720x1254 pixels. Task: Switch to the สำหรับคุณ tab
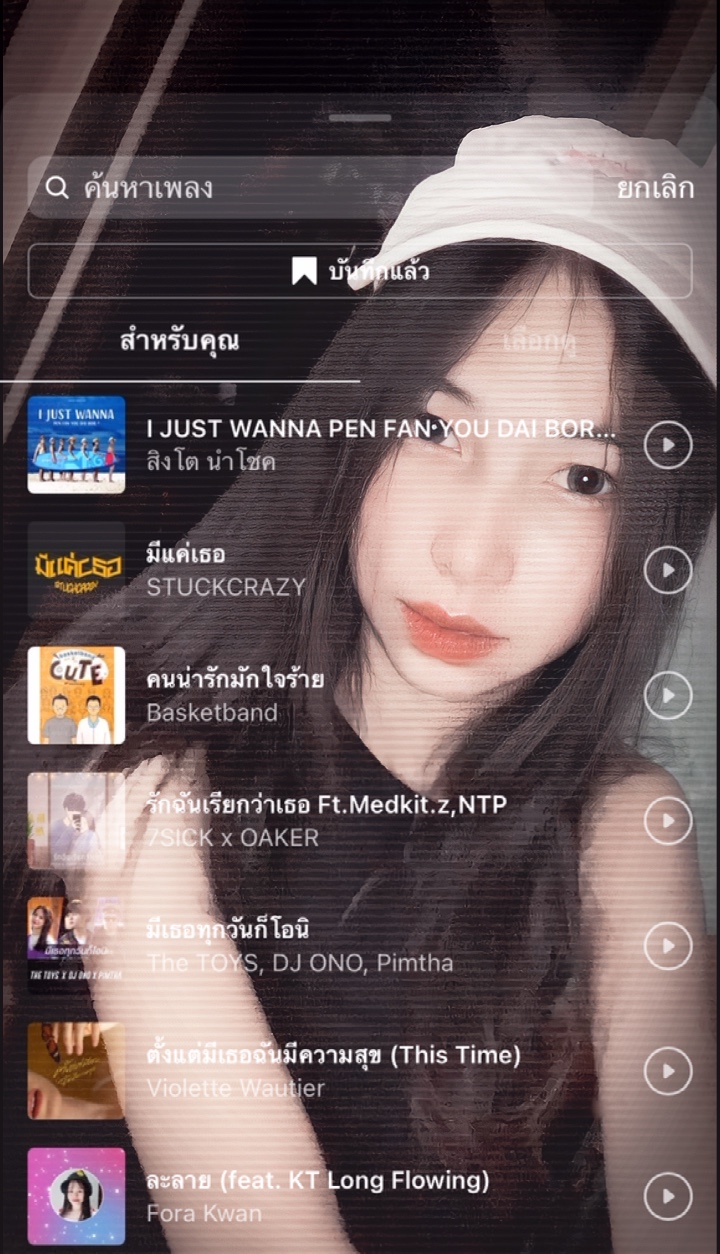(180, 341)
